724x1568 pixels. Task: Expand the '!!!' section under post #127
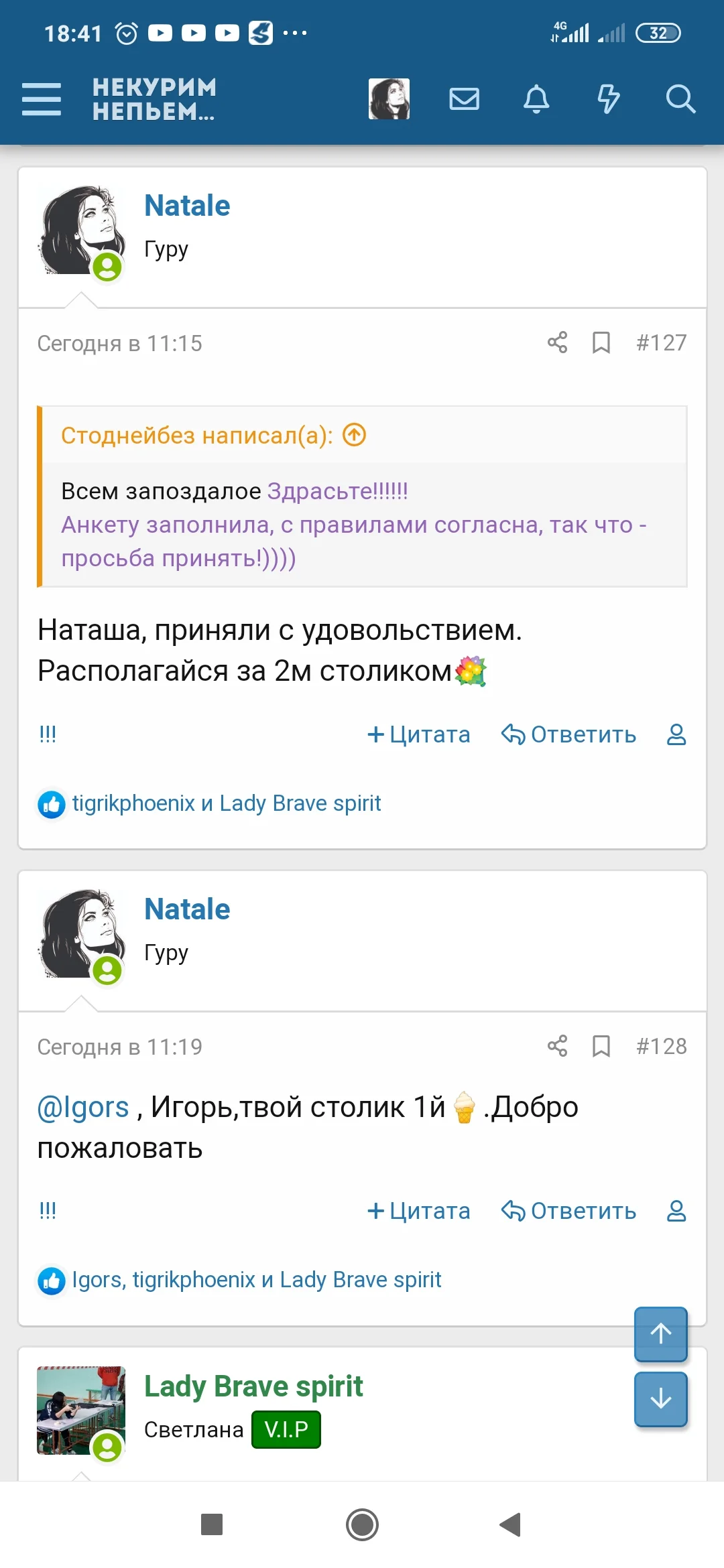pyautogui.click(x=48, y=733)
